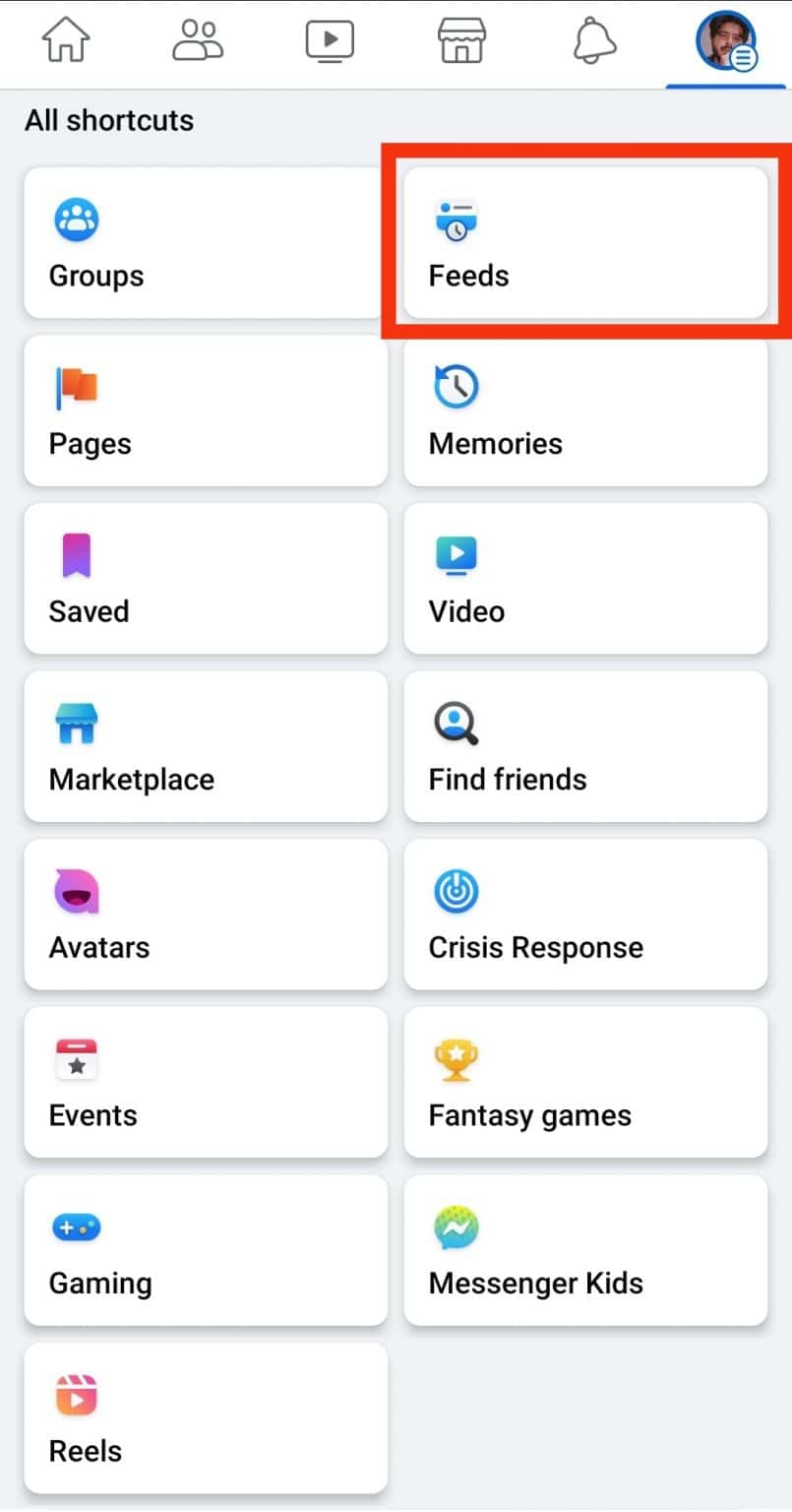Open the Reels shortcut icon

77,1394
